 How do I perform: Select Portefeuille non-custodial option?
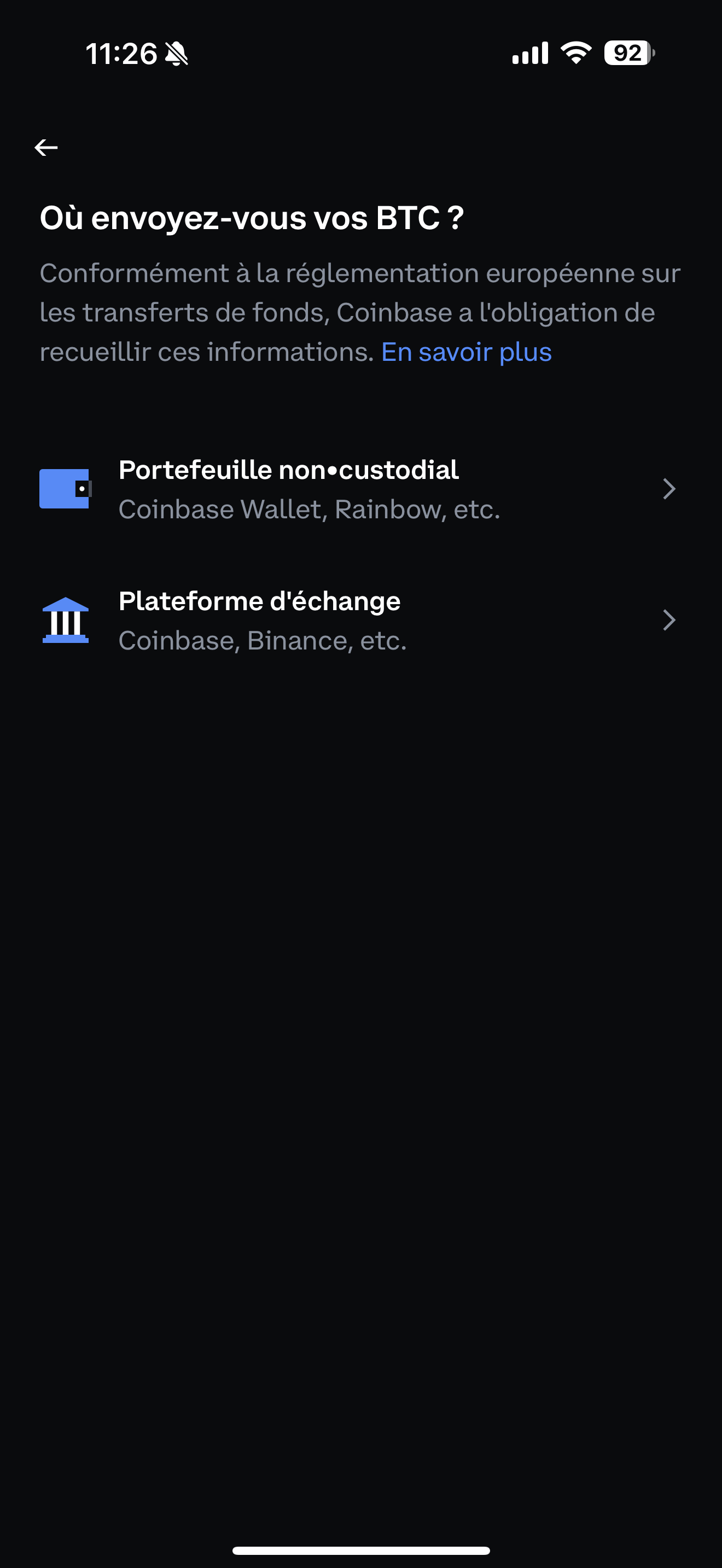click(x=361, y=489)
